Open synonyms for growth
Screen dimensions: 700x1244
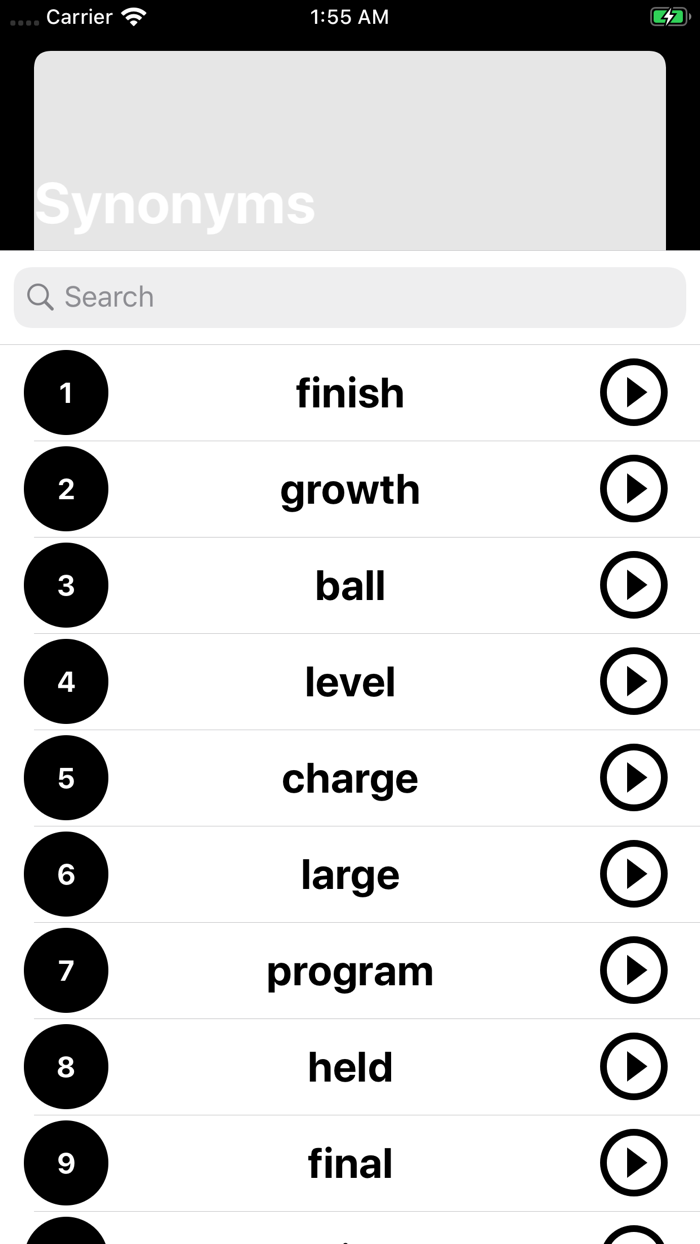point(350,489)
